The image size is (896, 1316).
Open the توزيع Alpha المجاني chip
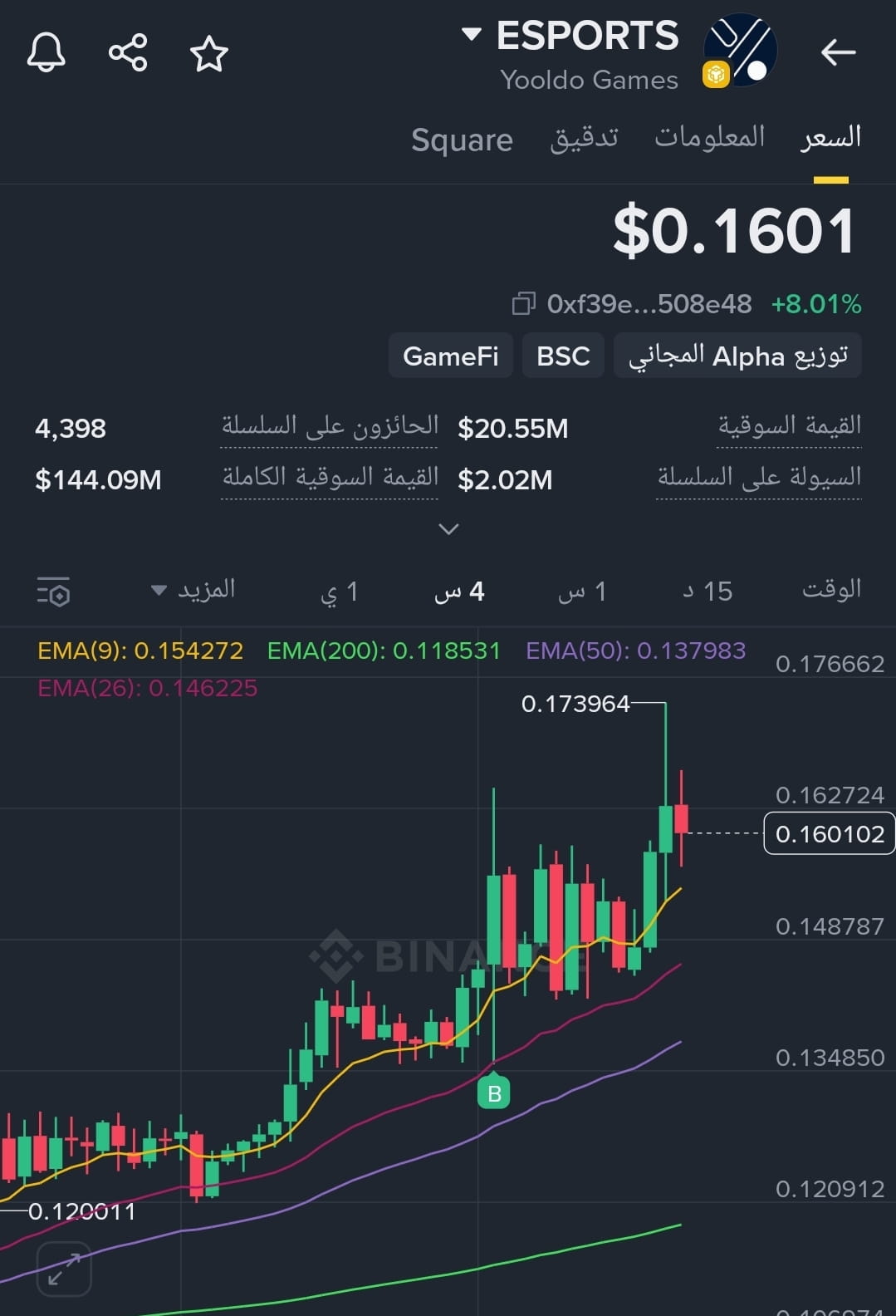[737, 356]
